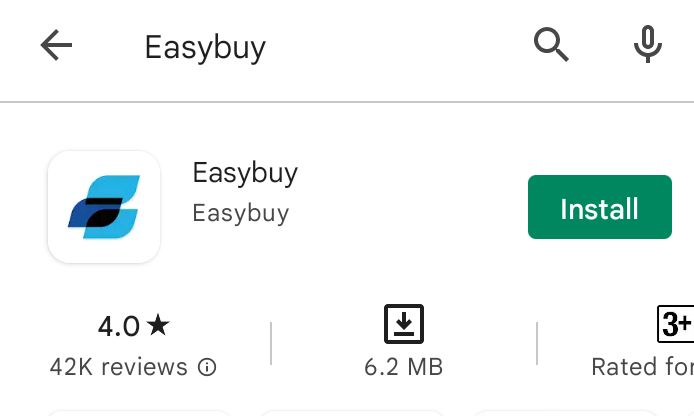View info about the 42K reviews
This screenshot has height=416, width=694.
[207, 367]
